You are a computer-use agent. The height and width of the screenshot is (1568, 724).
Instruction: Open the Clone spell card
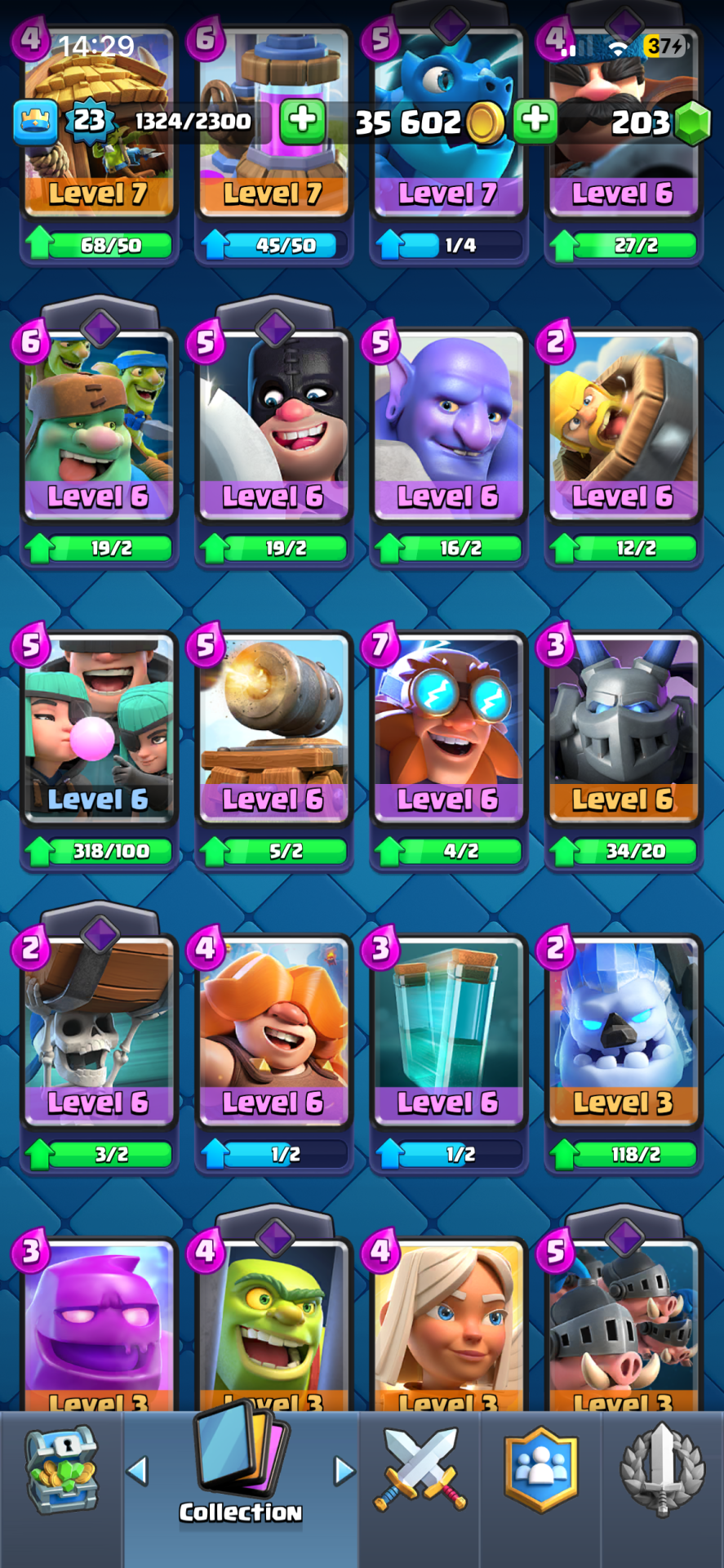click(x=447, y=1029)
